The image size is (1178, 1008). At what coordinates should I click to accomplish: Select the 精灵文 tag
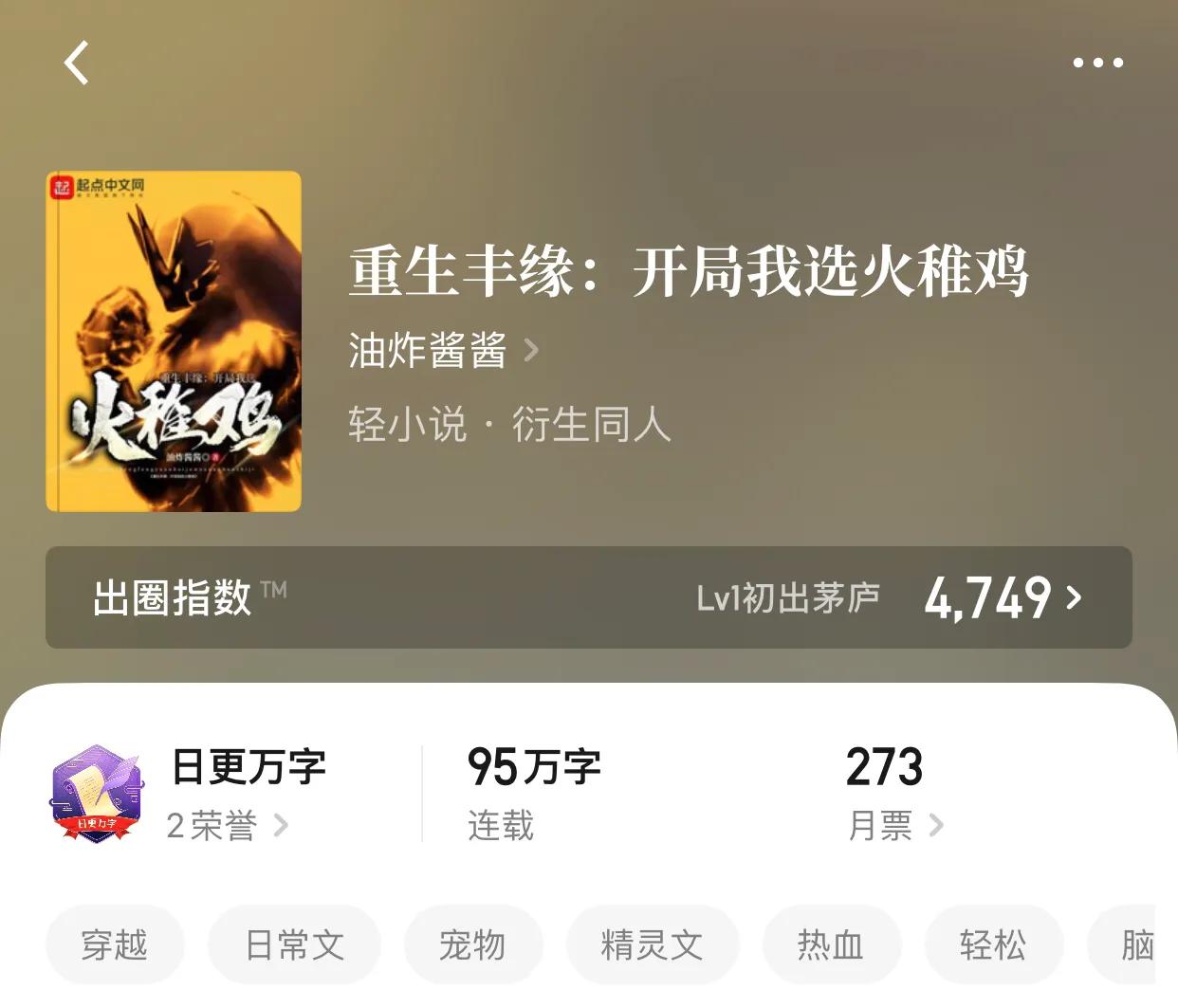click(x=652, y=944)
